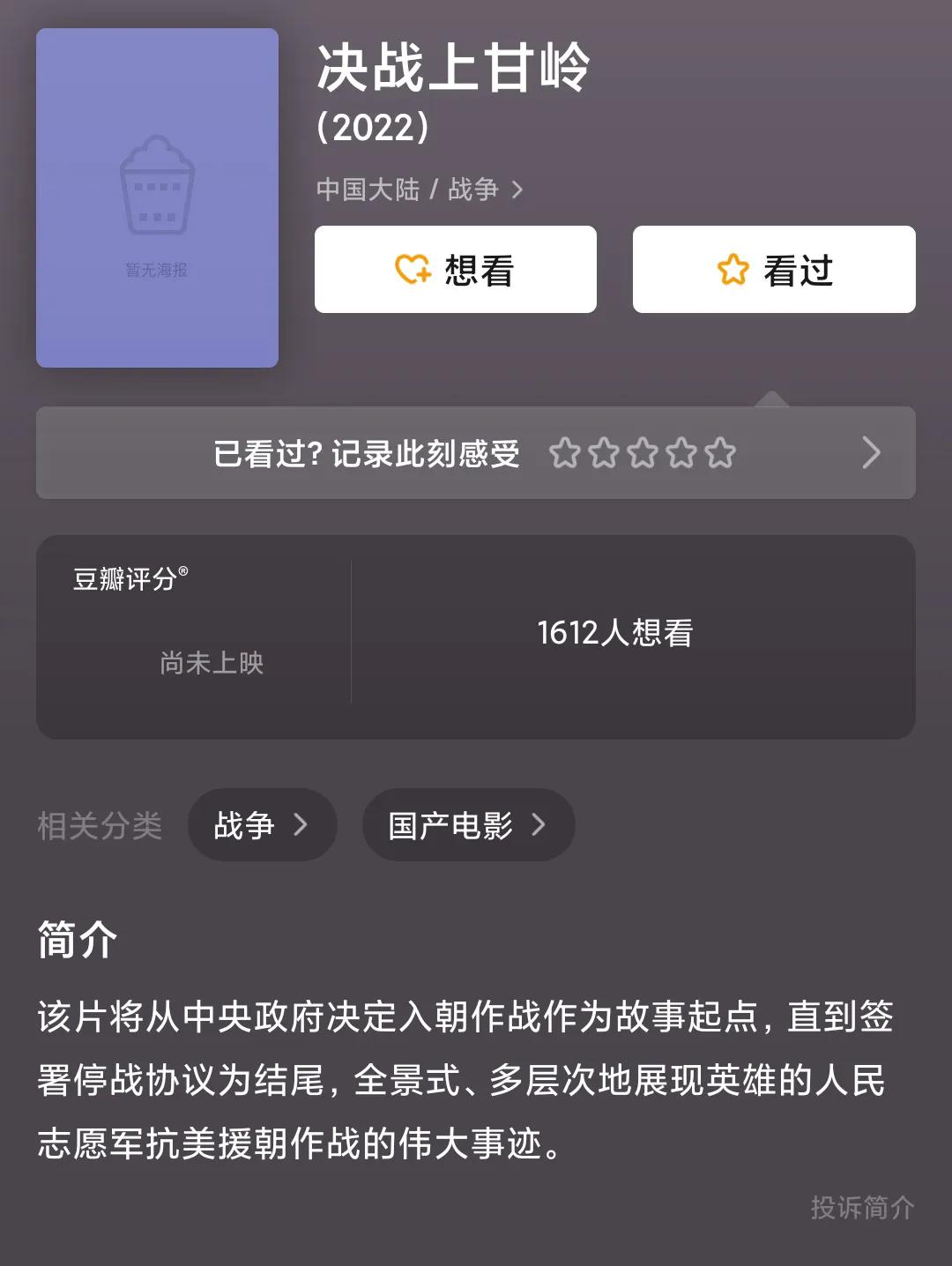Toggle the 看过 watched state
This screenshot has width=952, height=1266.
(772, 271)
